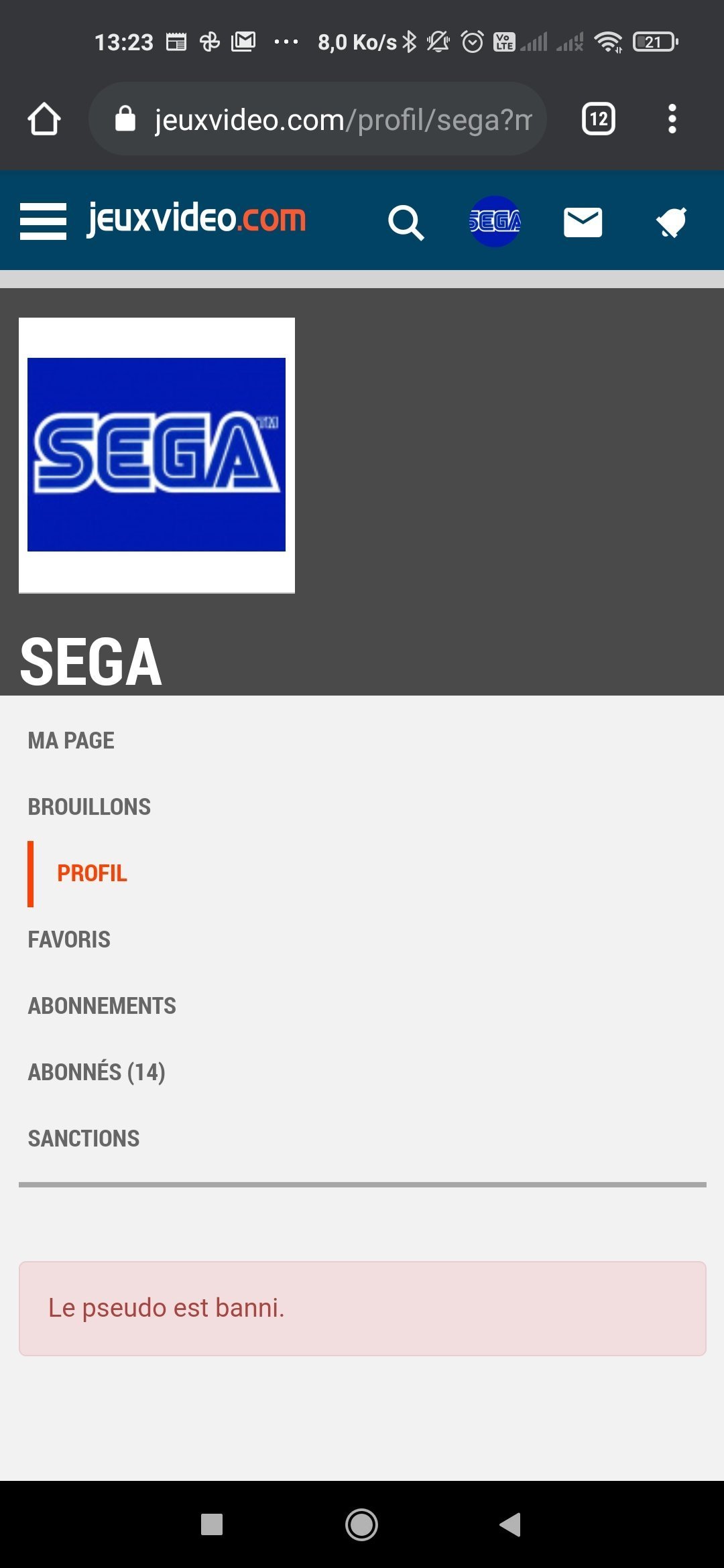Open the SEGA account avatar menu
This screenshot has height=1568, width=724.
click(x=495, y=221)
